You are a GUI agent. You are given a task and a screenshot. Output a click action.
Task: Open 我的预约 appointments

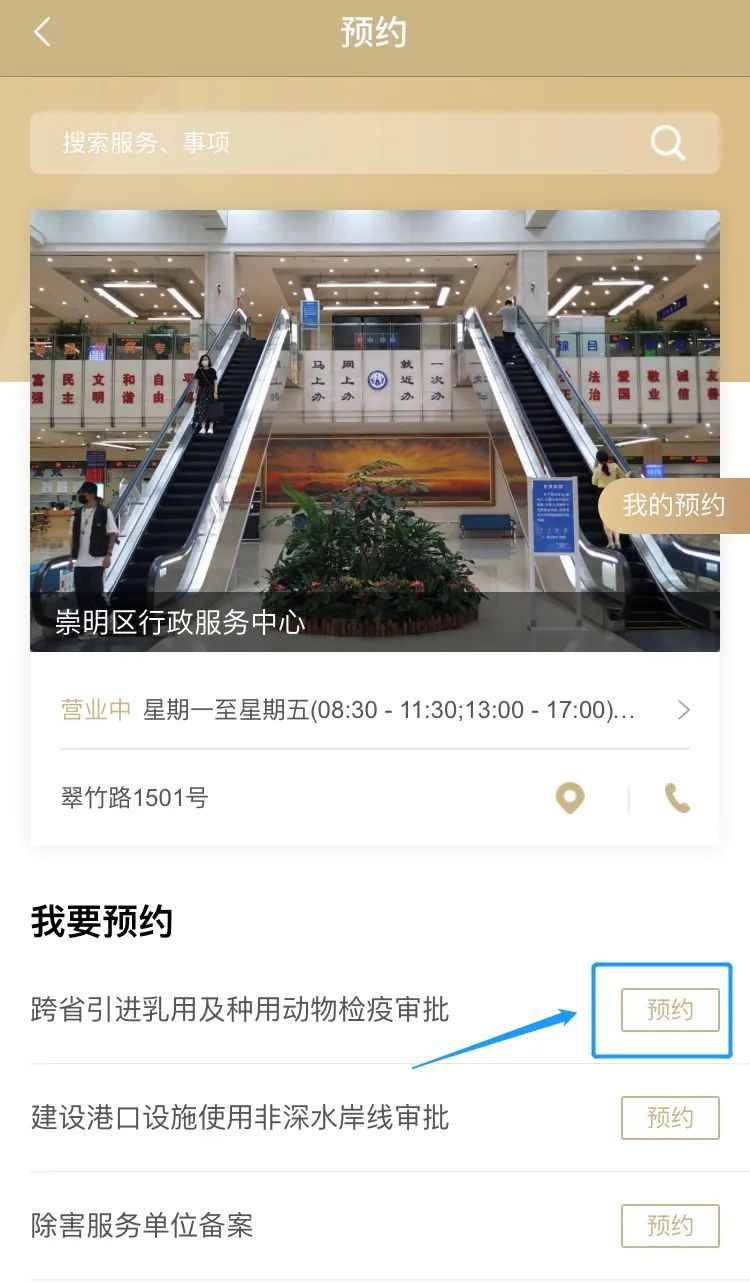coord(673,505)
